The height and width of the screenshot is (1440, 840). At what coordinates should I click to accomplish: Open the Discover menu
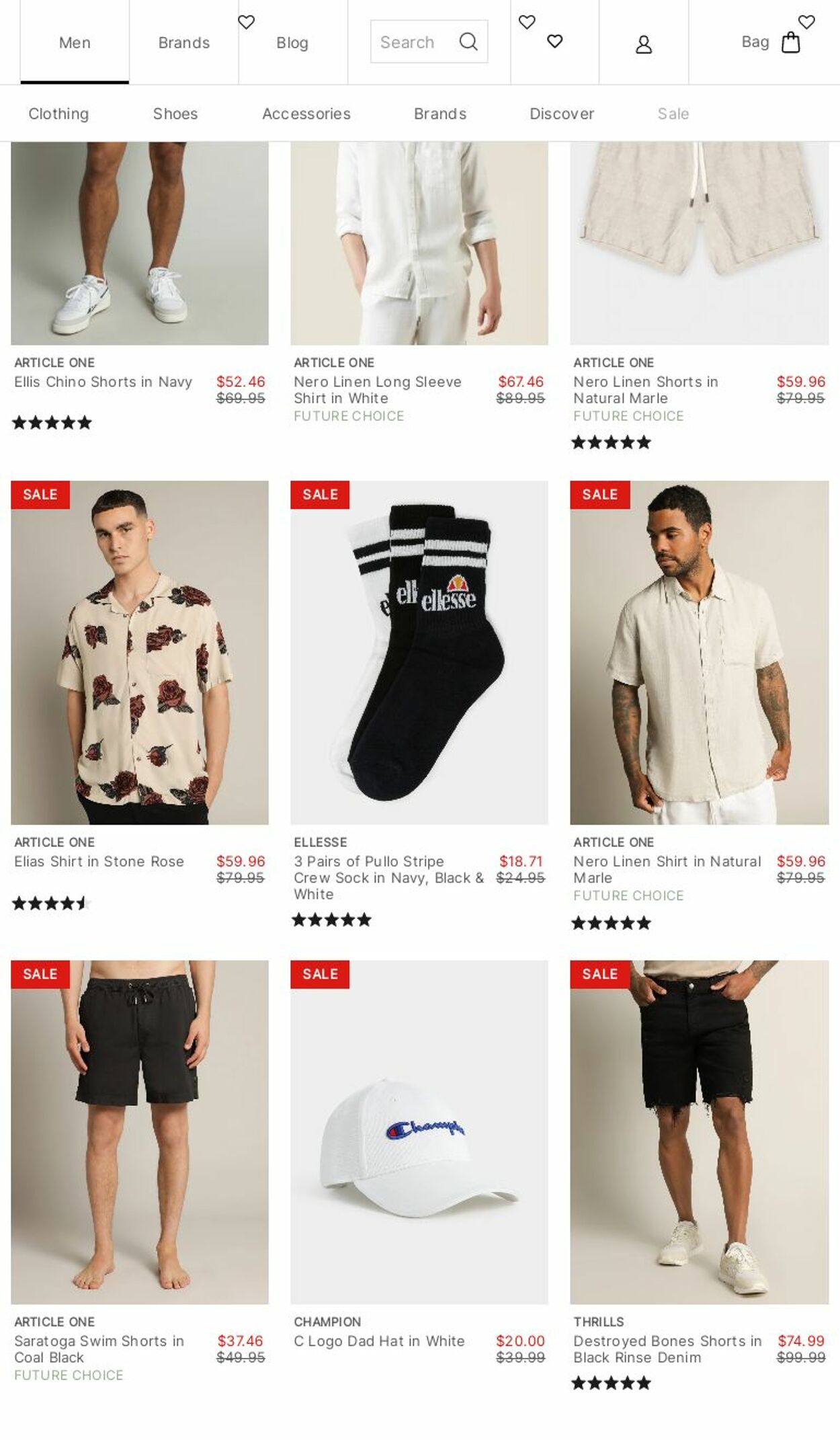562,114
